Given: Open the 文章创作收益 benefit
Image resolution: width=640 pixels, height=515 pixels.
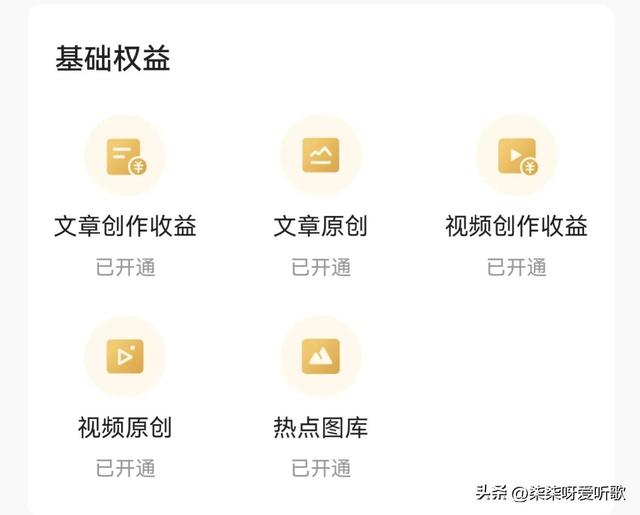Looking at the screenshot, I should [125, 156].
